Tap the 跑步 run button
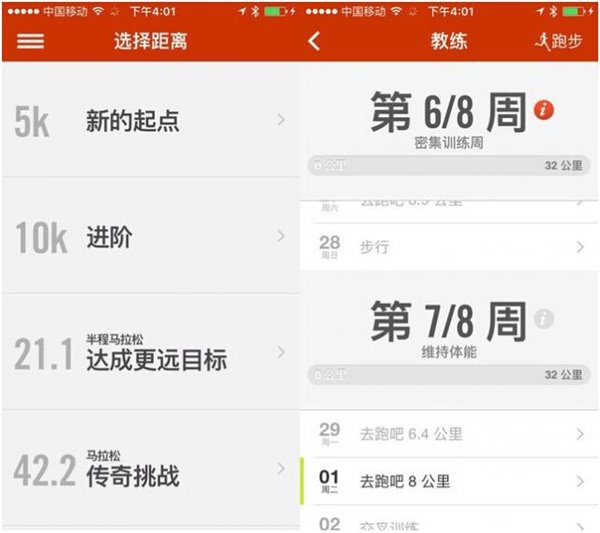Image resolution: width=600 pixels, height=533 pixels. pyautogui.click(x=559, y=42)
